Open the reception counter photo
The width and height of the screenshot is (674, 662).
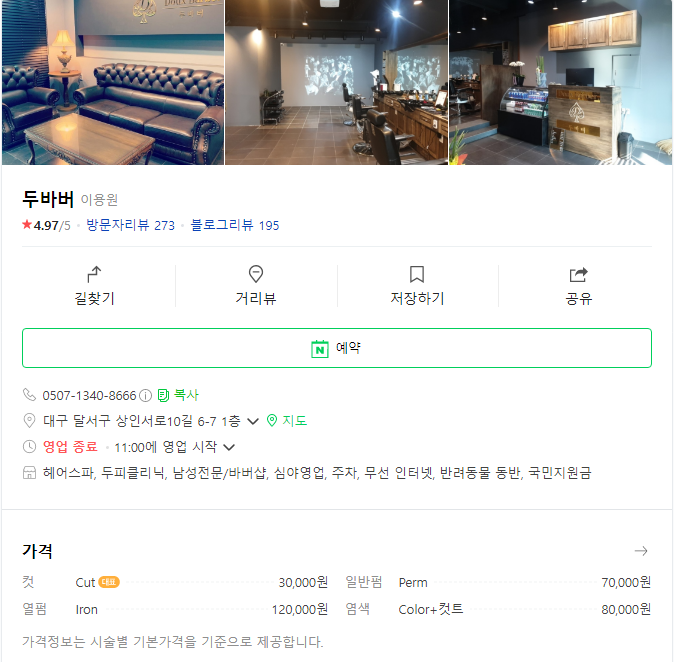coord(560,82)
